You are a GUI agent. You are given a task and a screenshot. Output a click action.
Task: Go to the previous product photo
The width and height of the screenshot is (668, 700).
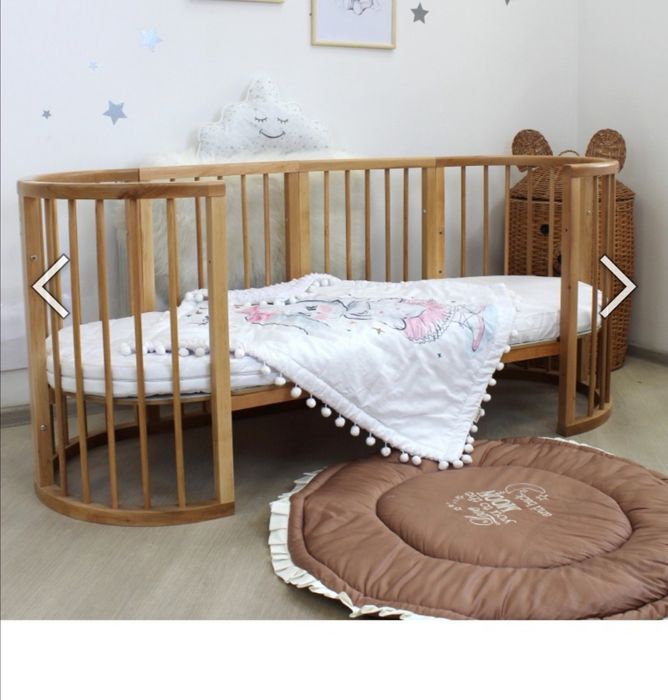click(50, 286)
